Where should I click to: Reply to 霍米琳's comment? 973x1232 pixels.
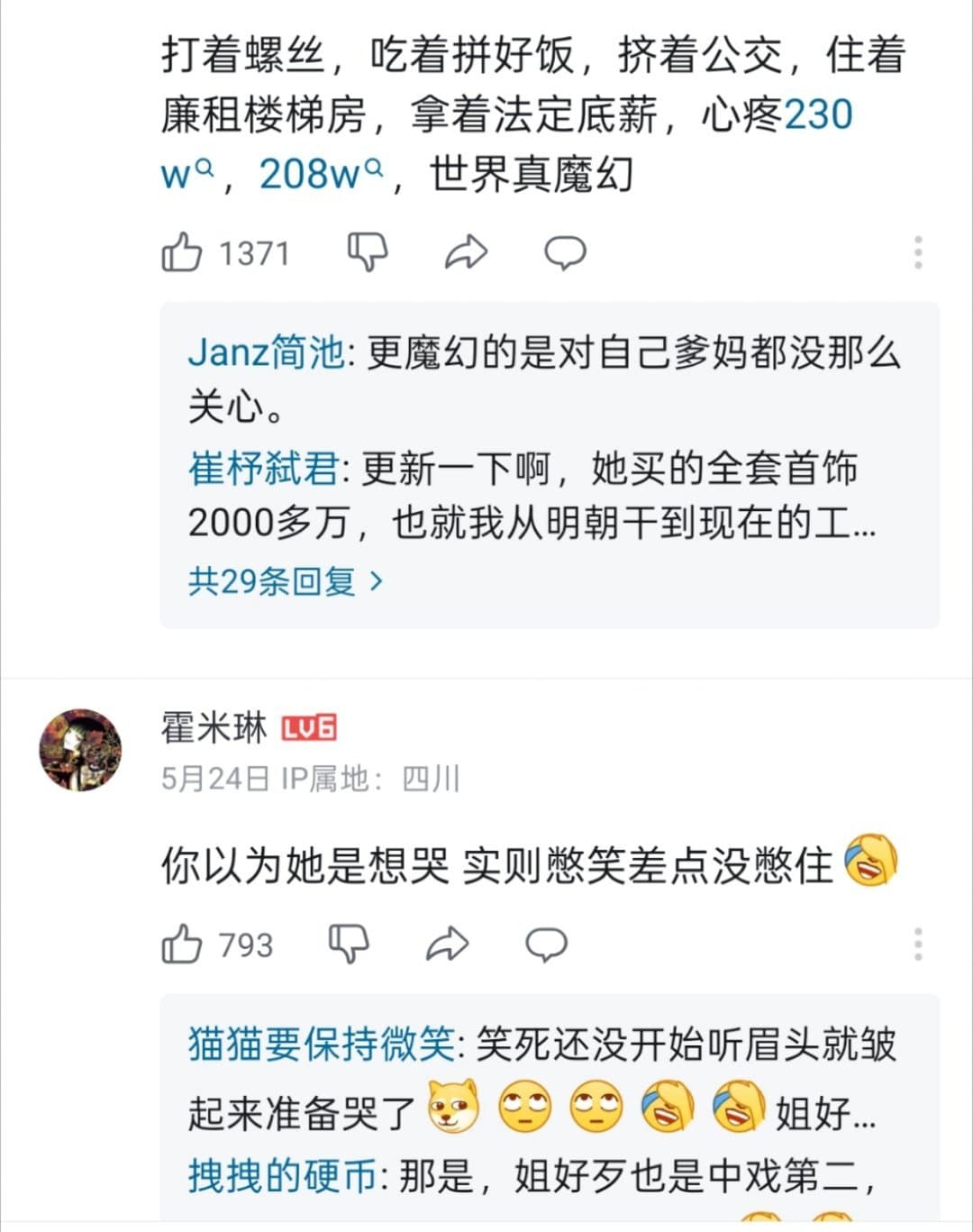(546, 945)
